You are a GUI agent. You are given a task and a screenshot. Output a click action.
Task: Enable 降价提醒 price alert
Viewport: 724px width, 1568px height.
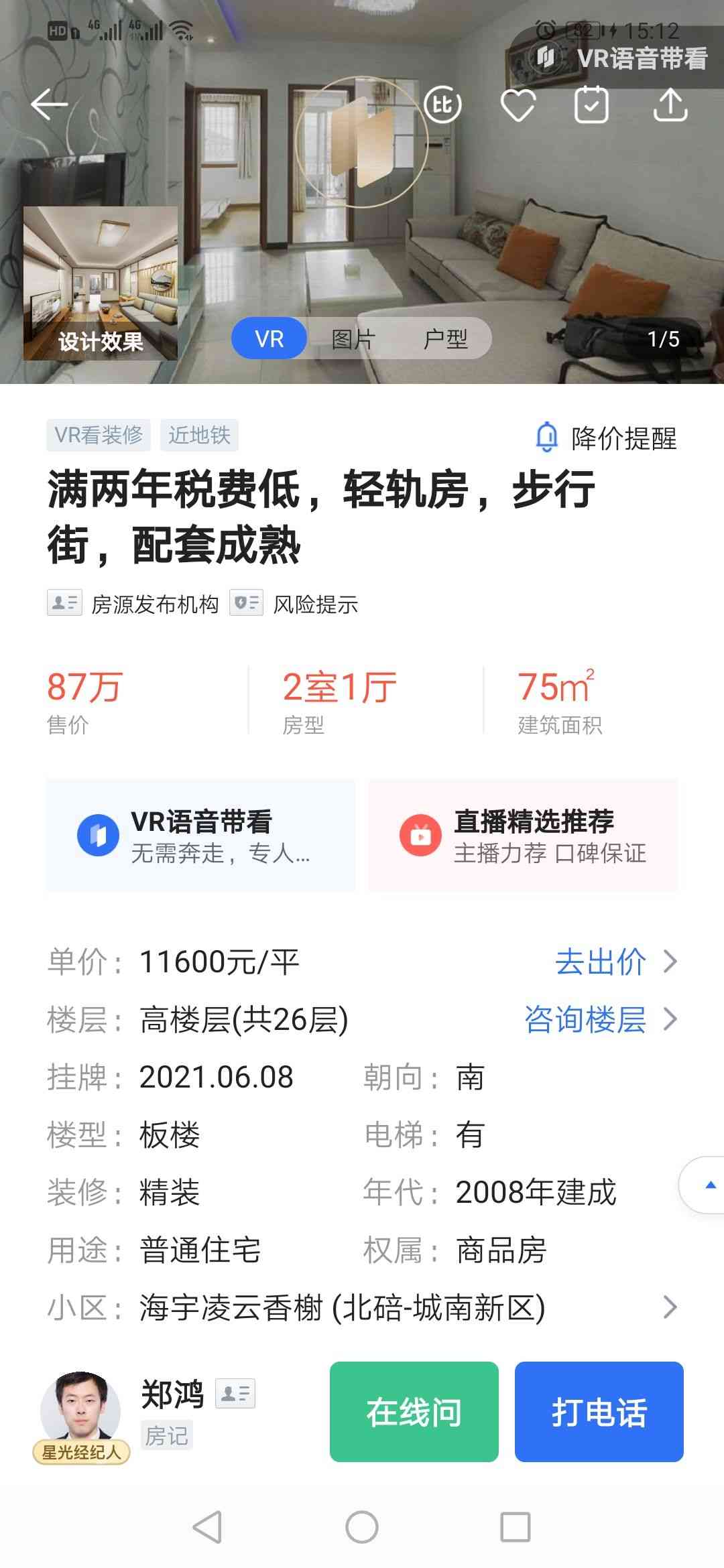point(606,438)
